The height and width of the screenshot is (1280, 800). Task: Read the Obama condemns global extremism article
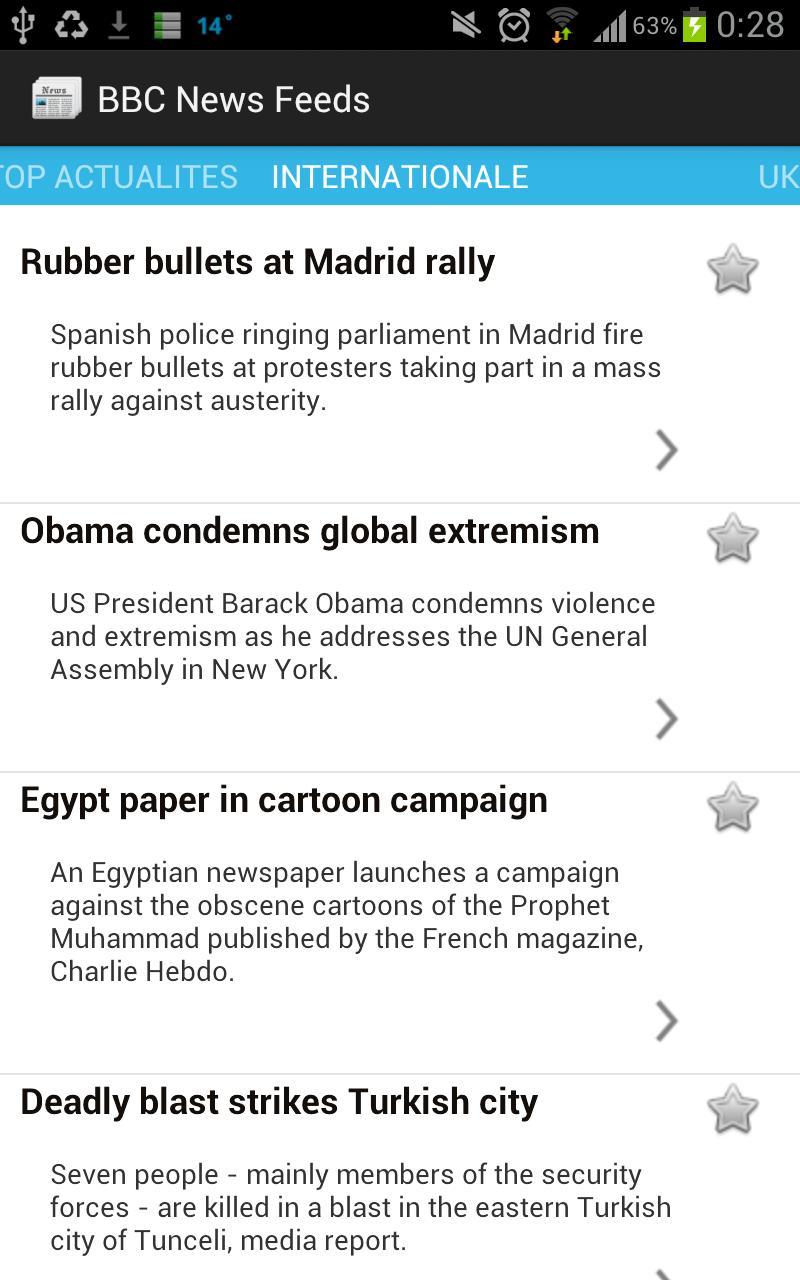pyautogui.click(x=666, y=718)
